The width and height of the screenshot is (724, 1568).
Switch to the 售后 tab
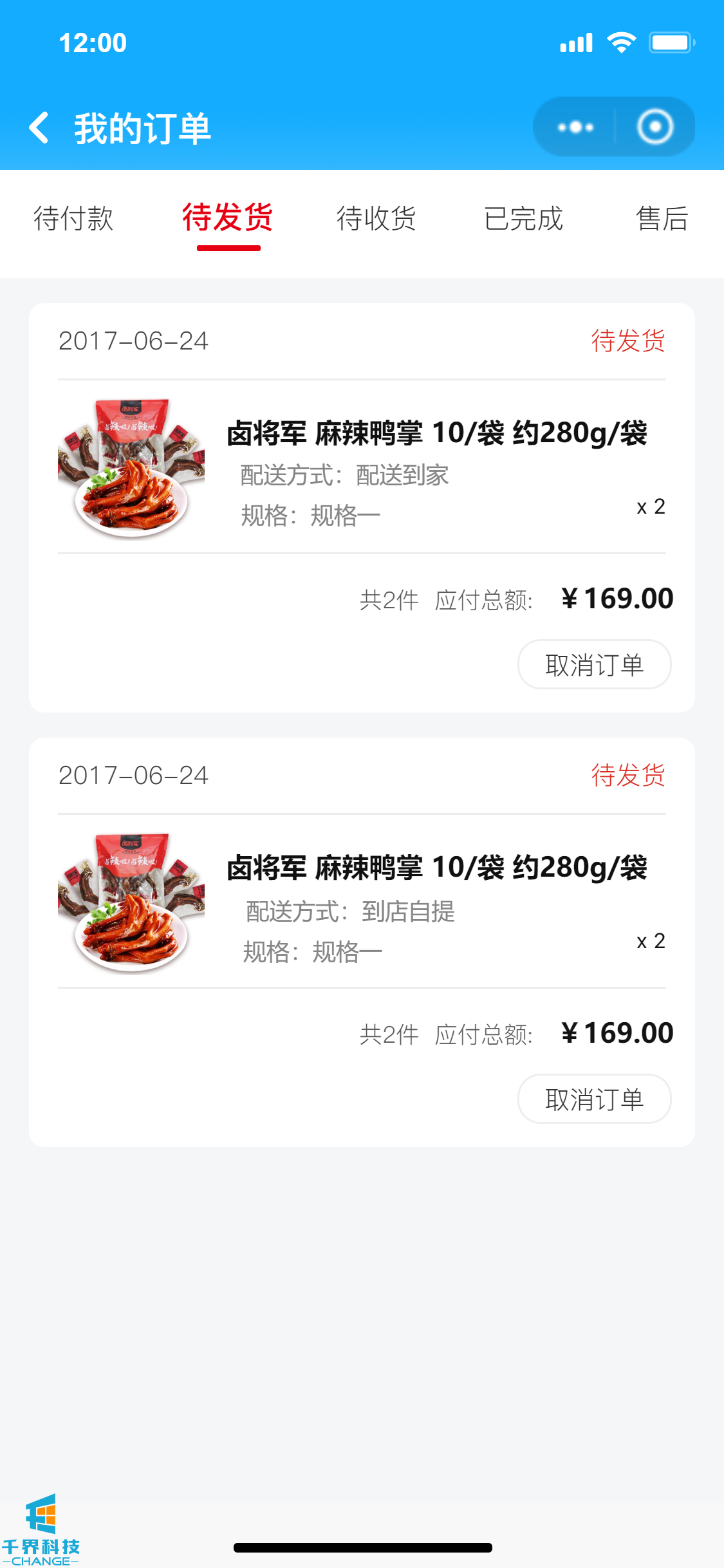(662, 218)
